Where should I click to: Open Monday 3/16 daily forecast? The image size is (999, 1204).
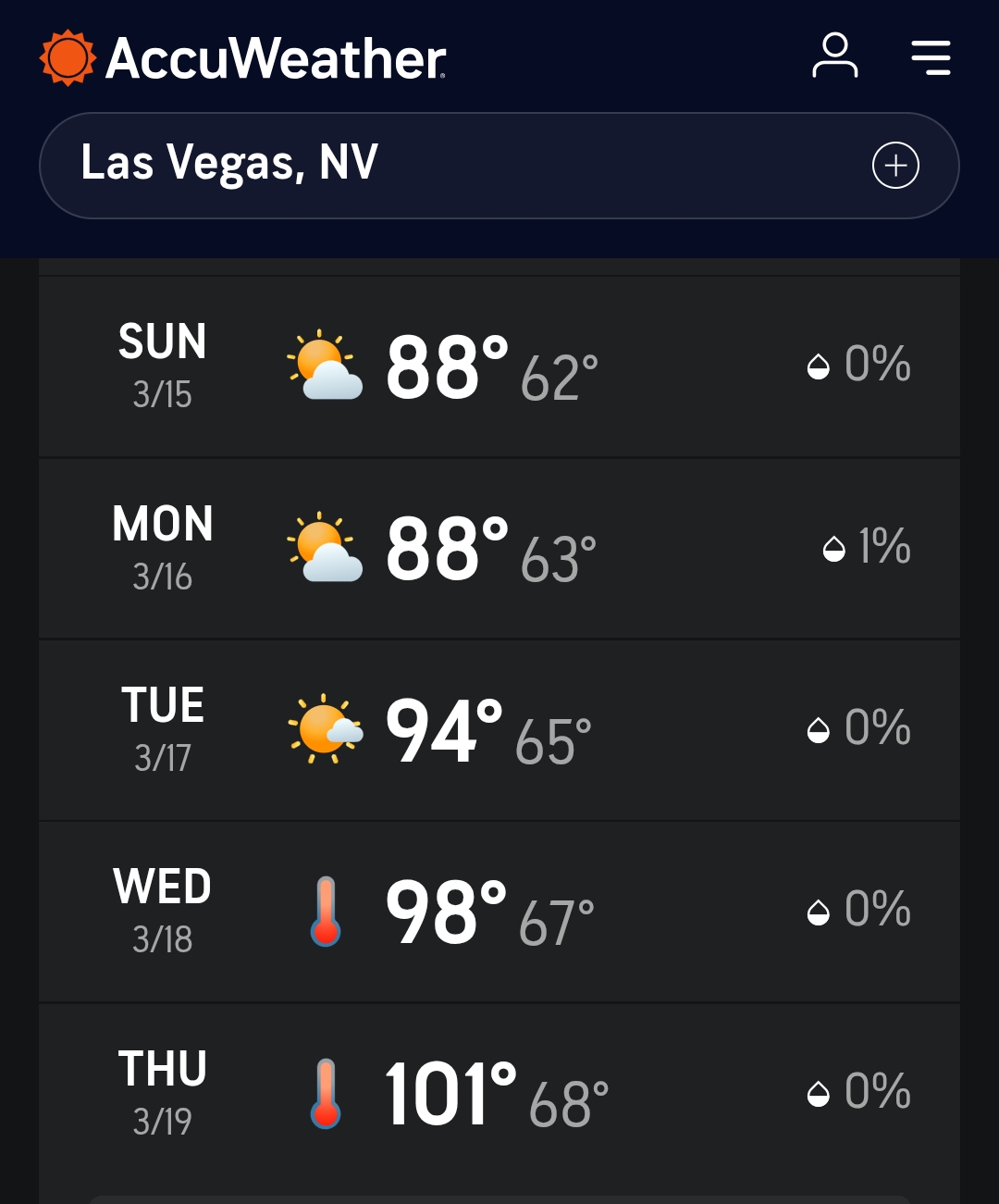click(x=499, y=548)
